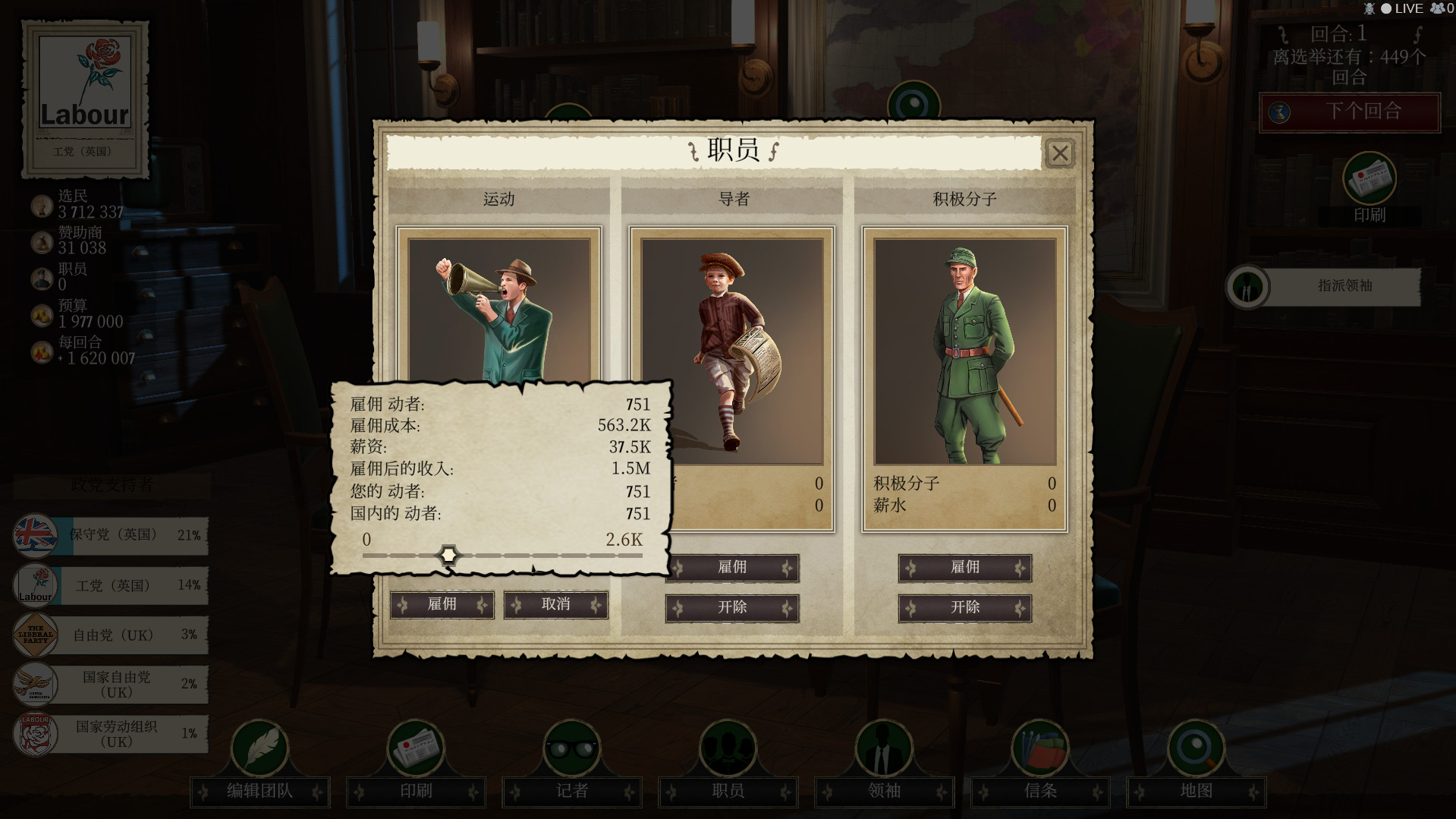Cancel hiring with the 取消 button

(555, 604)
